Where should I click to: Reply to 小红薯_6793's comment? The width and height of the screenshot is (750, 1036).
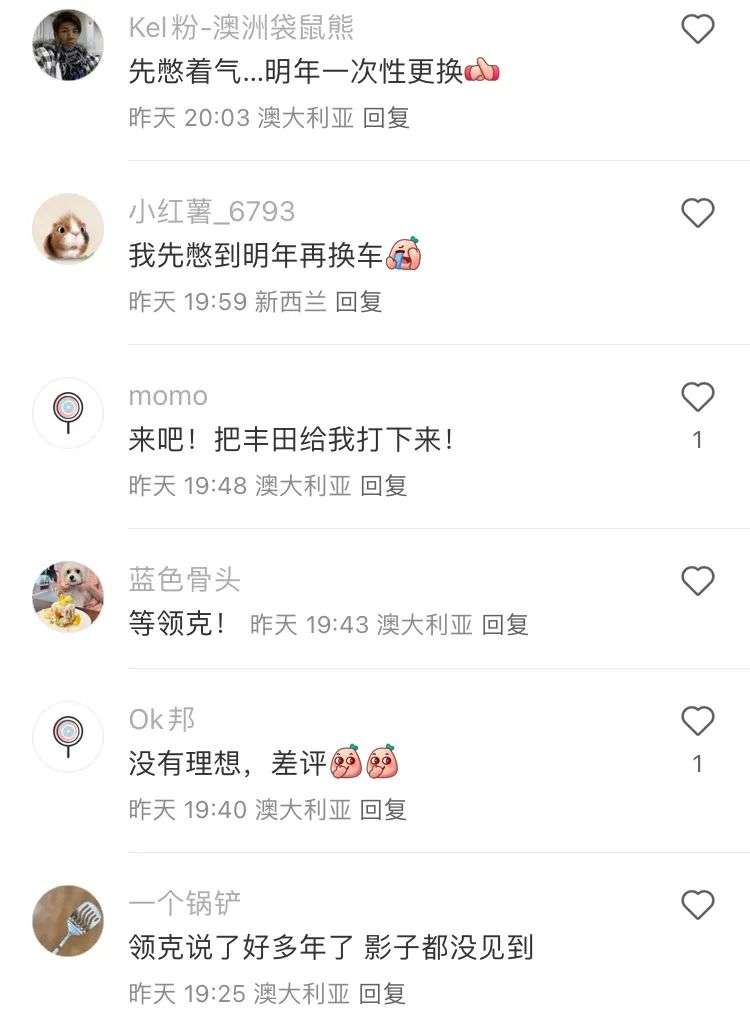coord(359,301)
